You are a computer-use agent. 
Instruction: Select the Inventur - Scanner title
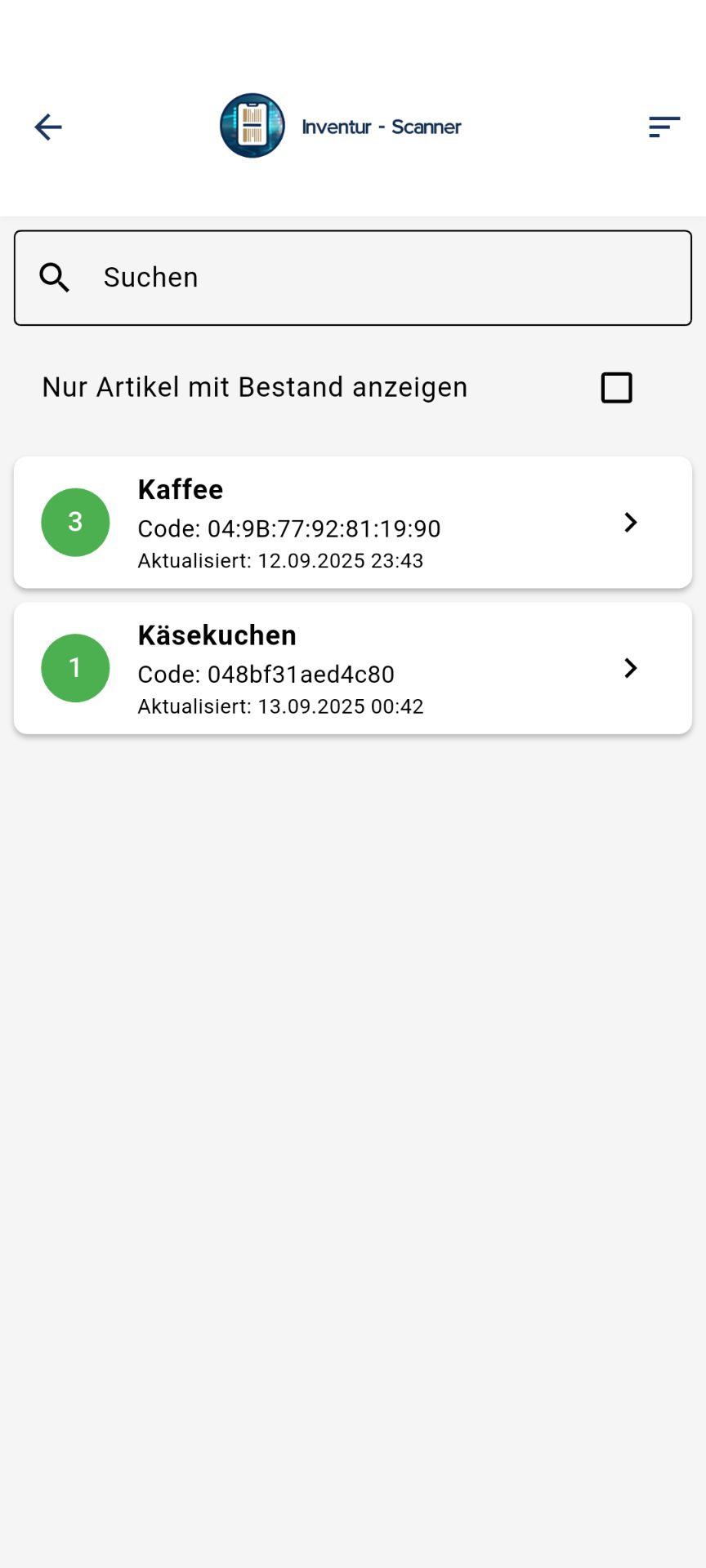click(381, 126)
